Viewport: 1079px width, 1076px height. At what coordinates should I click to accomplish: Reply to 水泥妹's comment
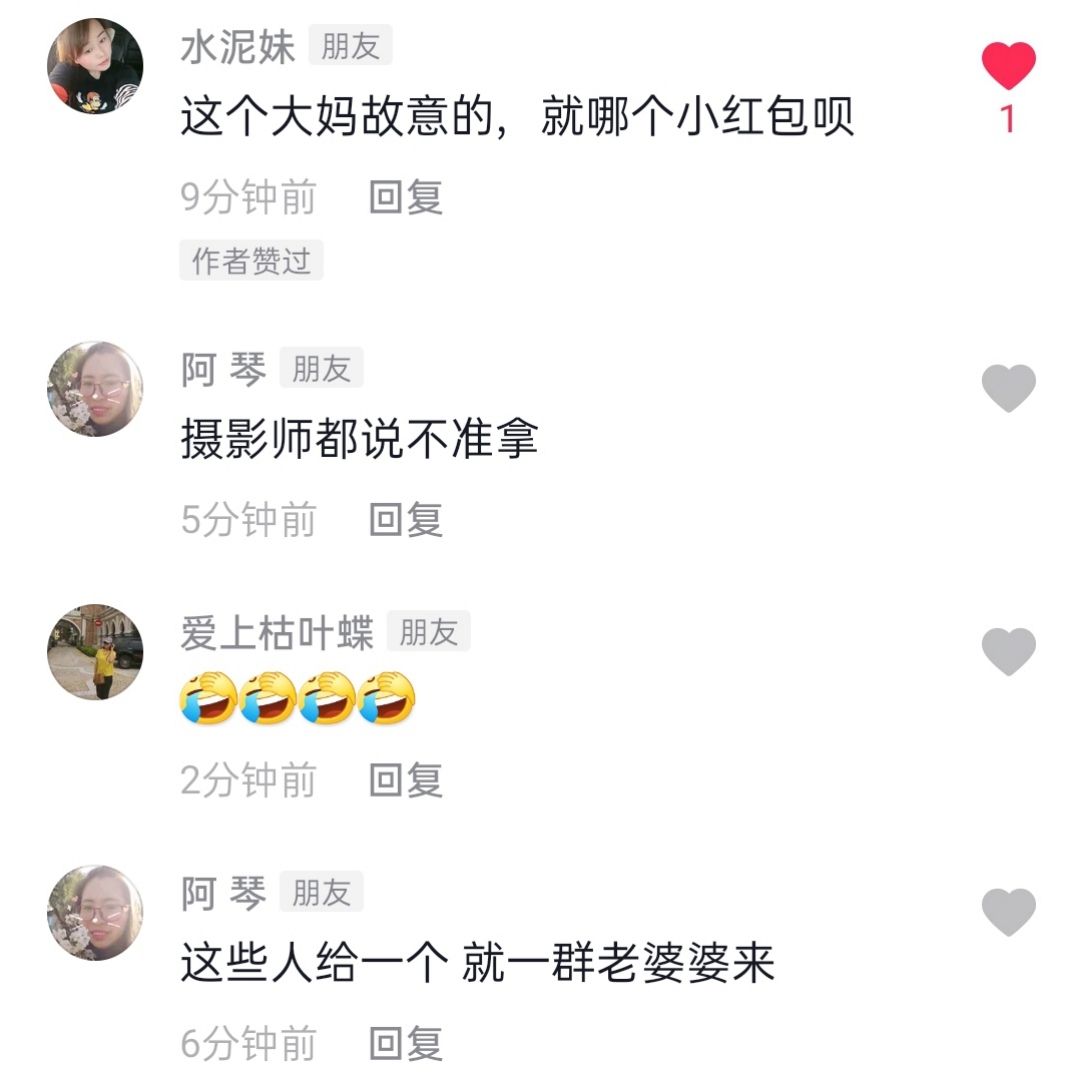click(x=405, y=197)
